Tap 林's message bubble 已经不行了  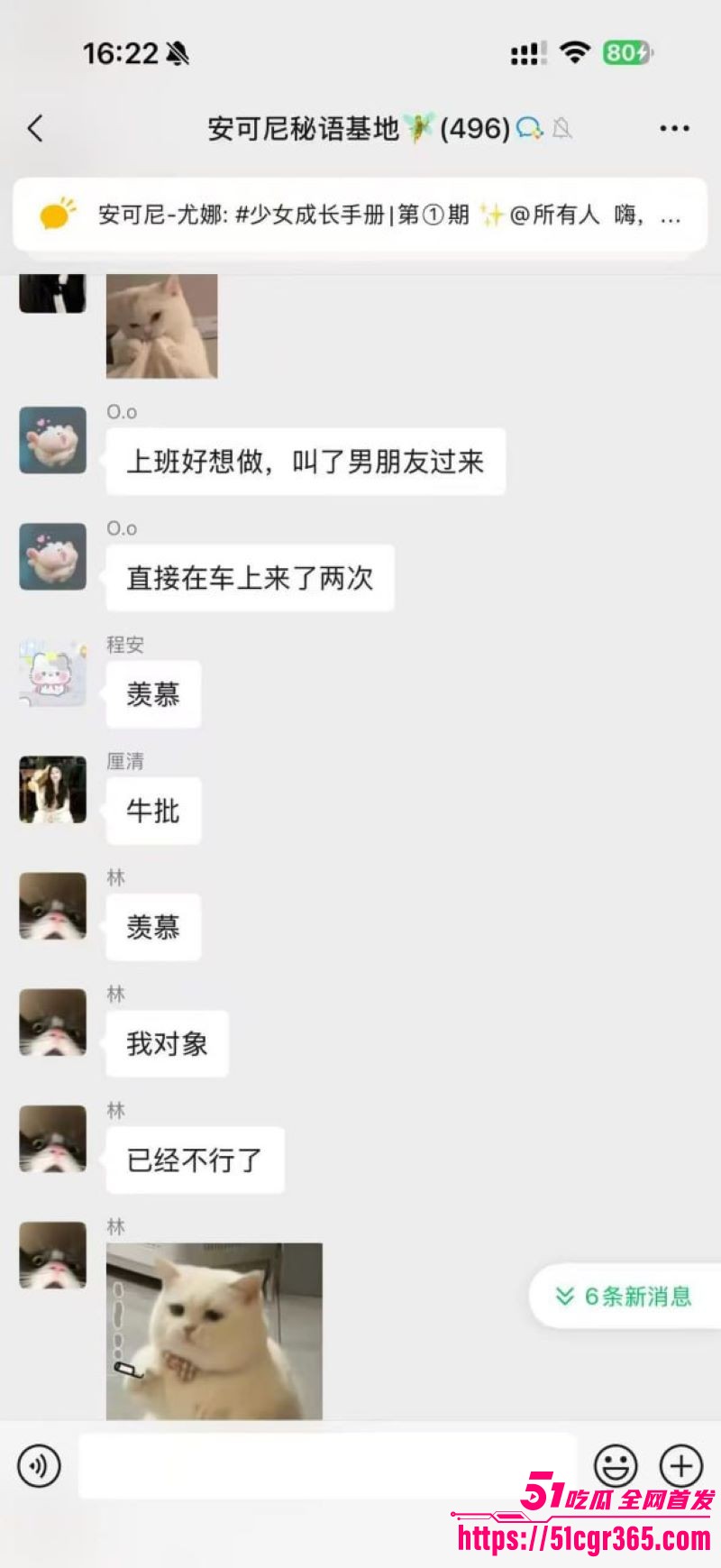pos(195,1160)
